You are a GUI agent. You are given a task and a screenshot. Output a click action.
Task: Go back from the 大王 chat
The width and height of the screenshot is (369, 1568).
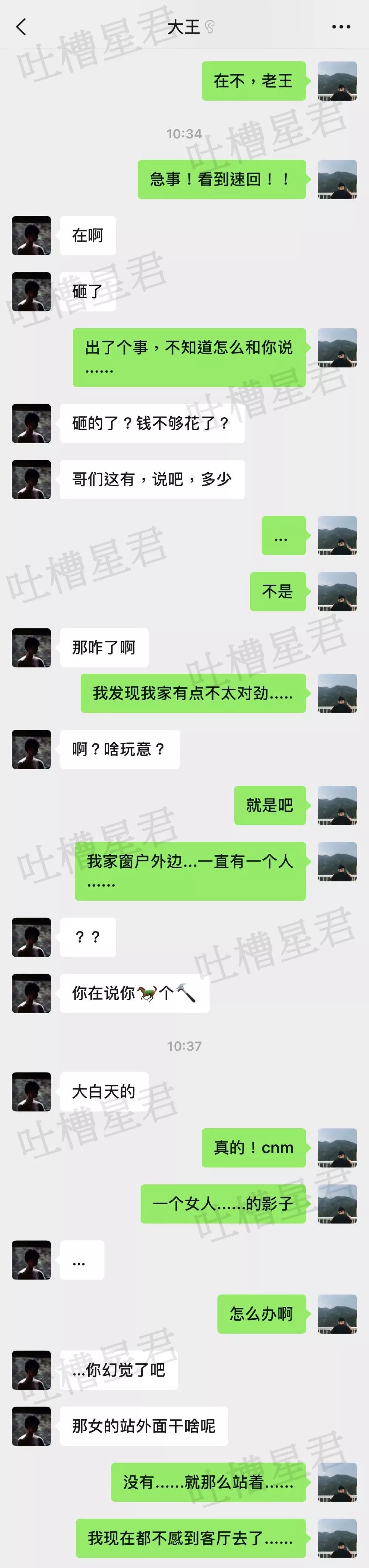[21, 27]
